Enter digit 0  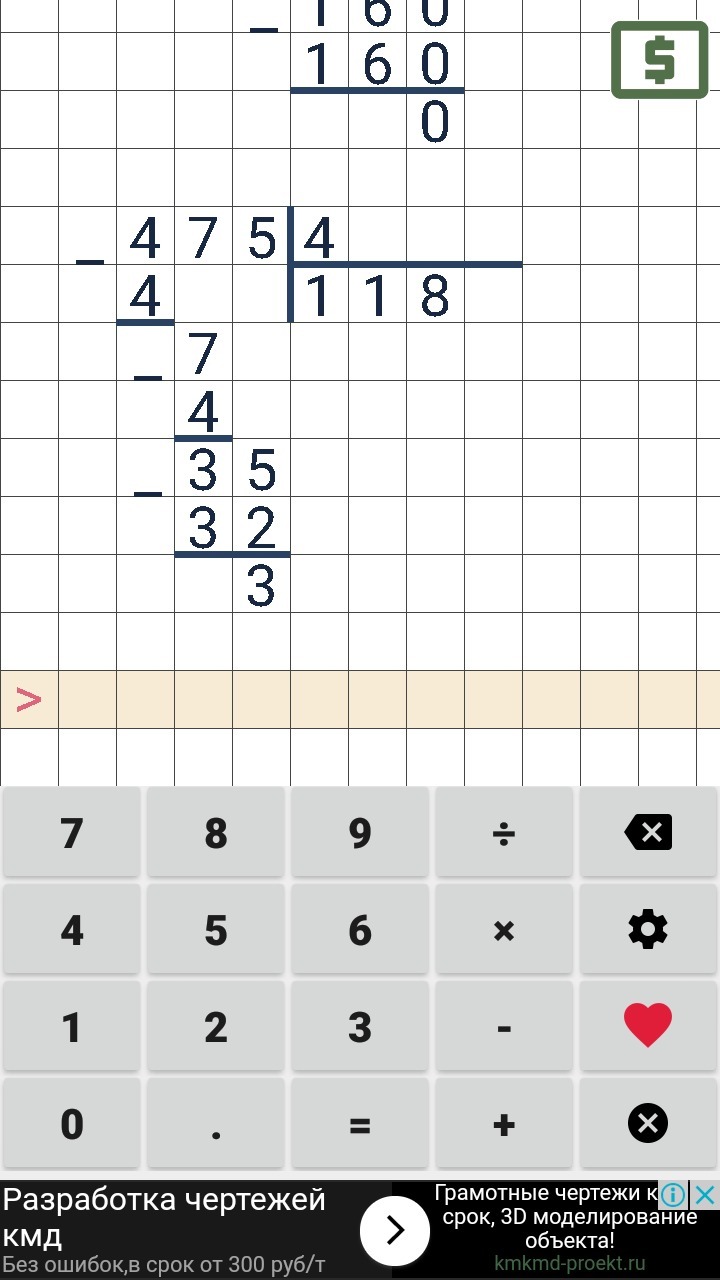tap(72, 1124)
